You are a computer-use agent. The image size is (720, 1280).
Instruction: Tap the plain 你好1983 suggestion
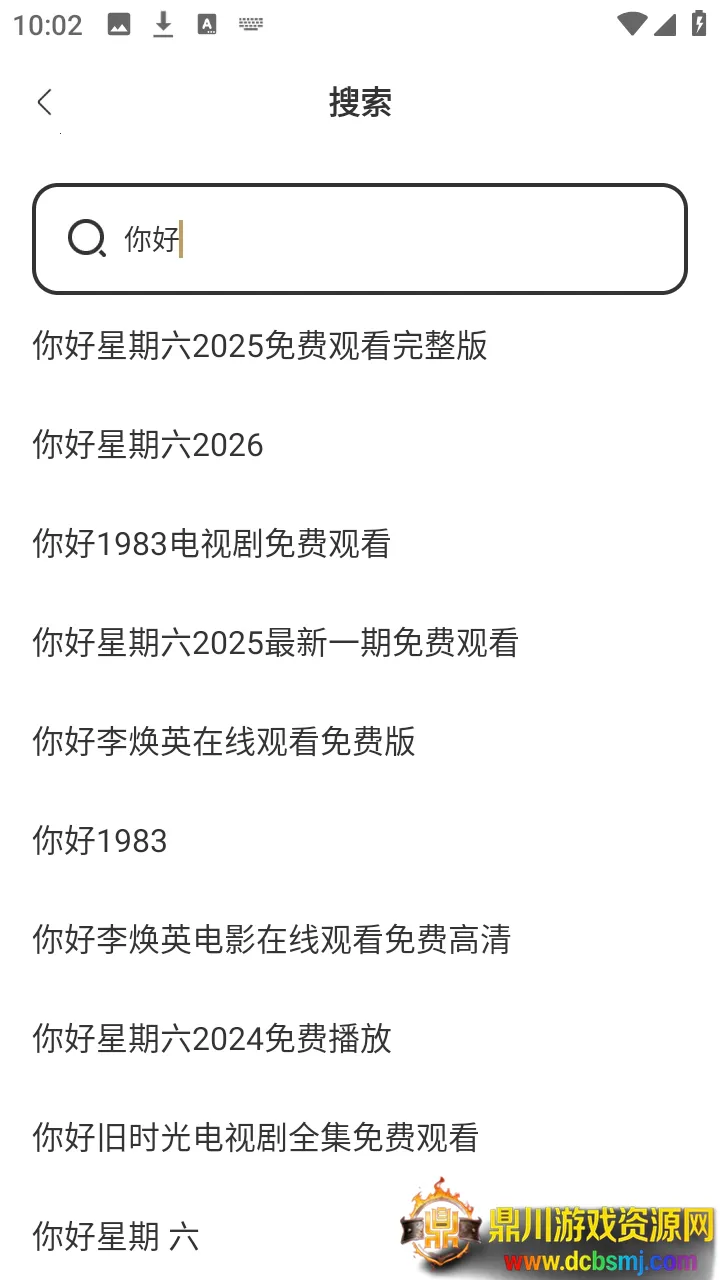[x=100, y=841]
